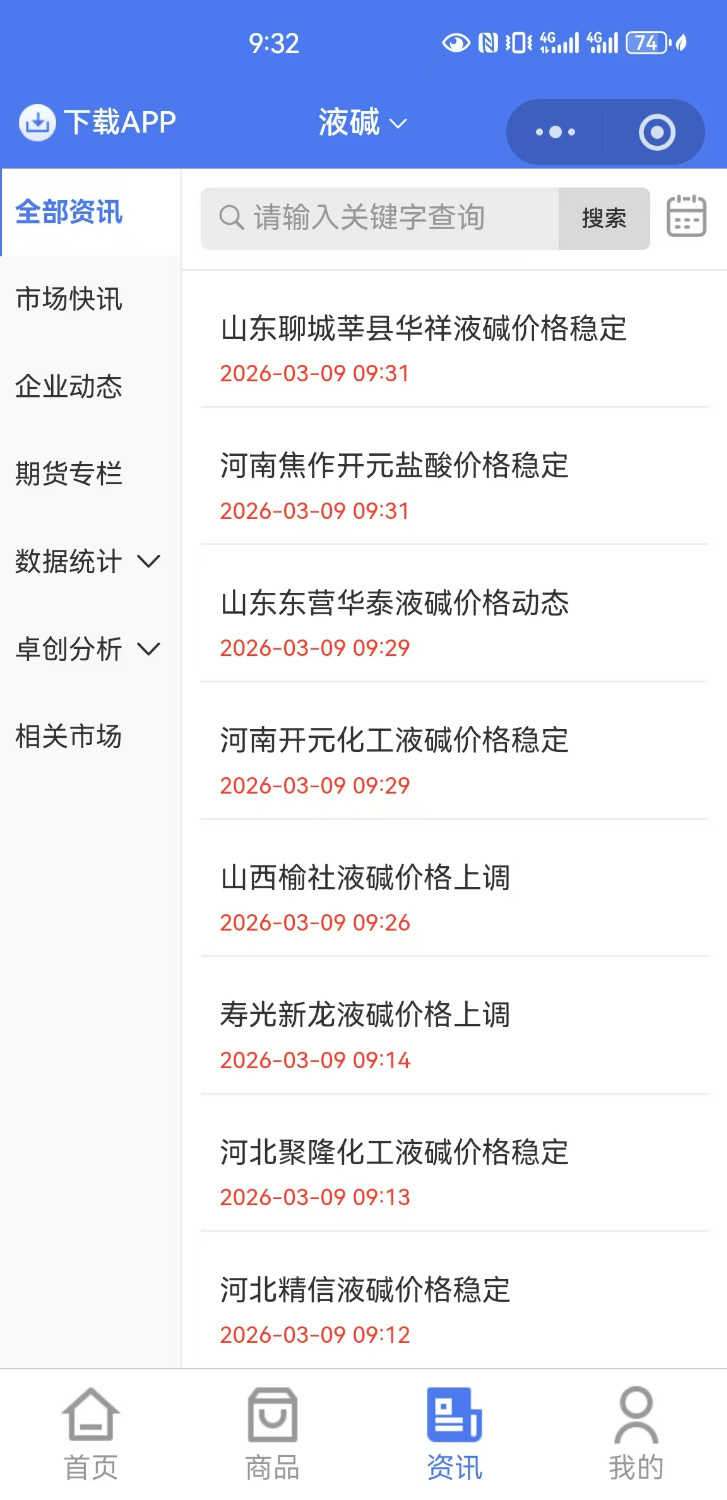This screenshot has width=727, height=1500.
Task: Expand the 数据统计 submenu
Action: pos(87,562)
